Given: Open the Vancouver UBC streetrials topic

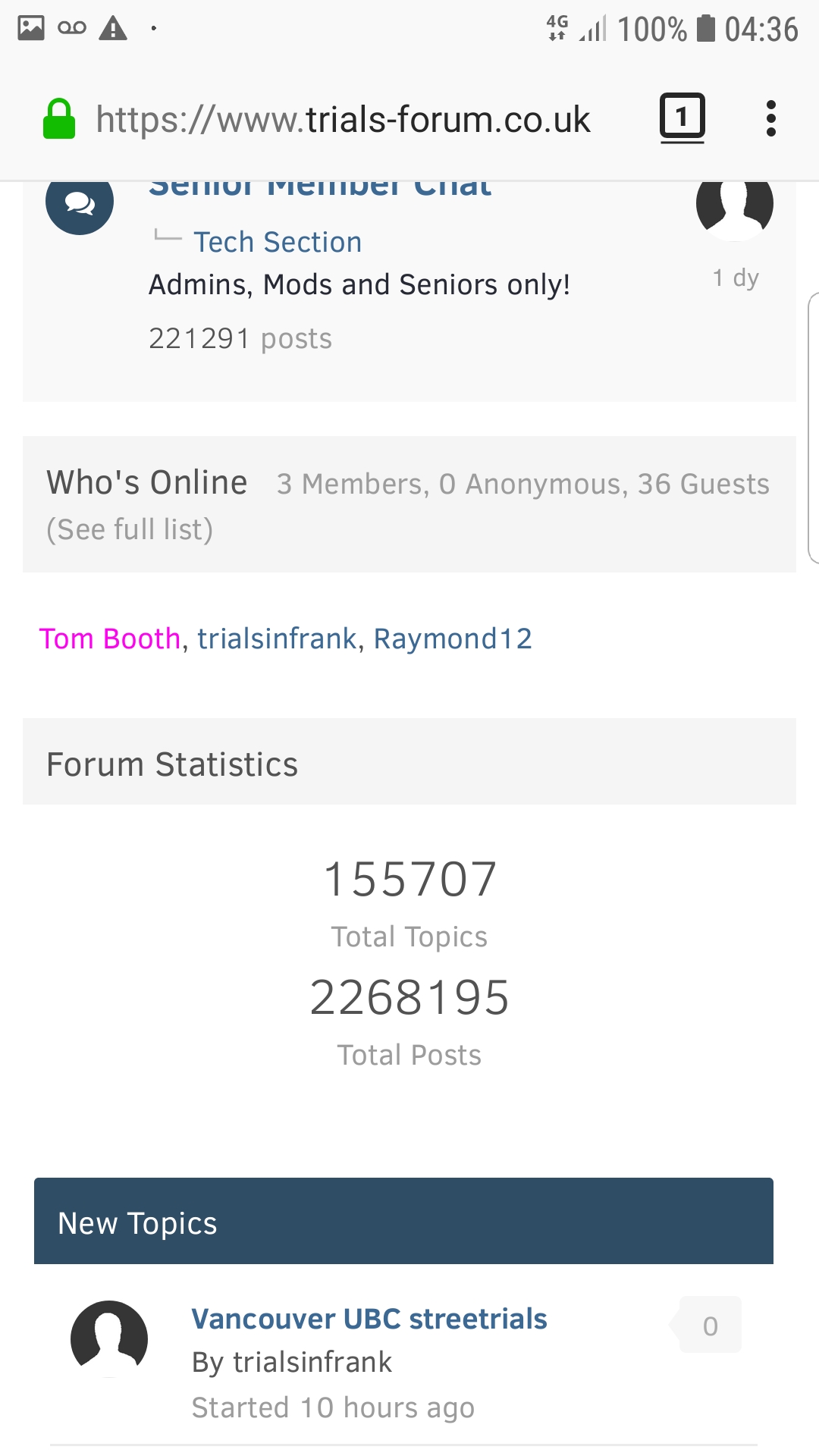Looking at the screenshot, I should [x=369, y=1319].
